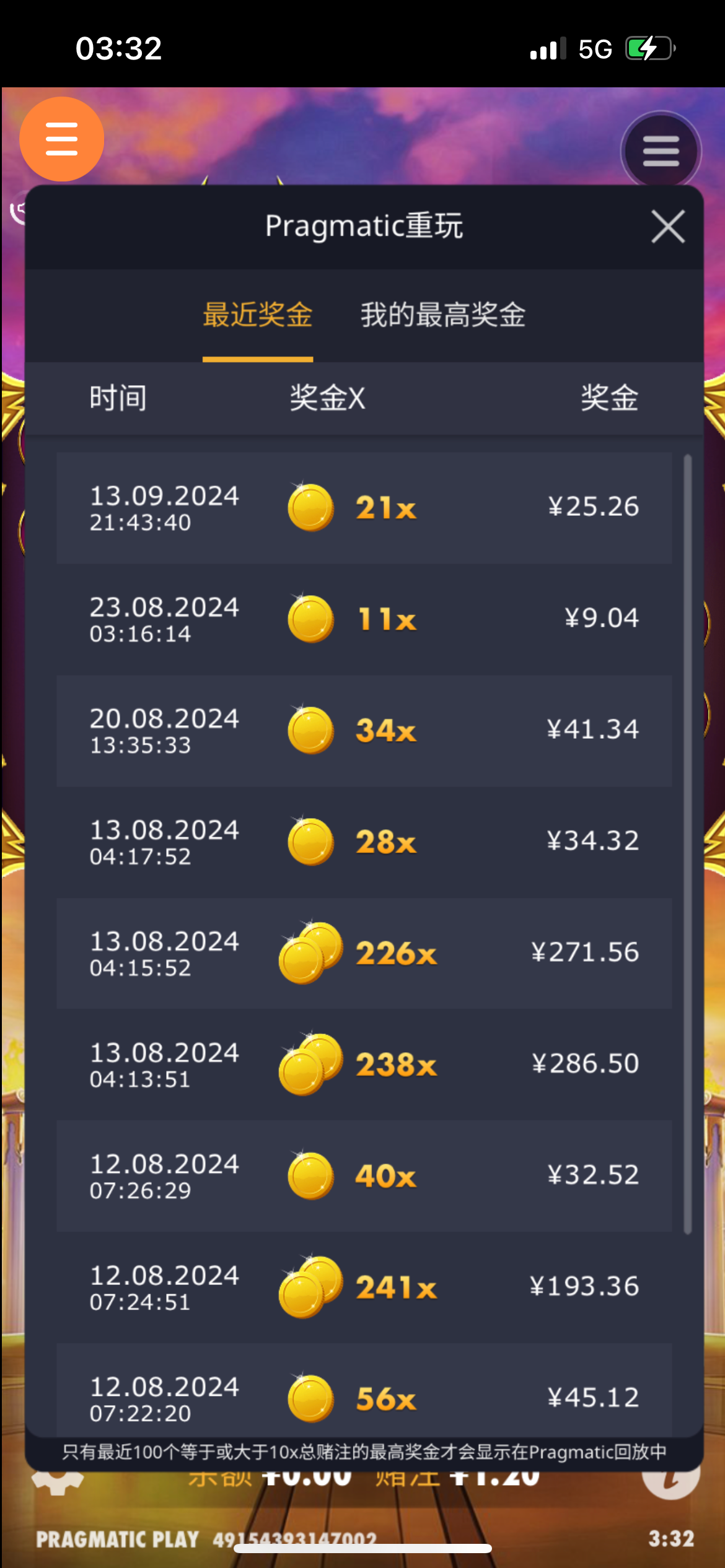
Task: Replay the 21x win from 13.09.2024
Action: pyautogui.click(x=364, y=508)
